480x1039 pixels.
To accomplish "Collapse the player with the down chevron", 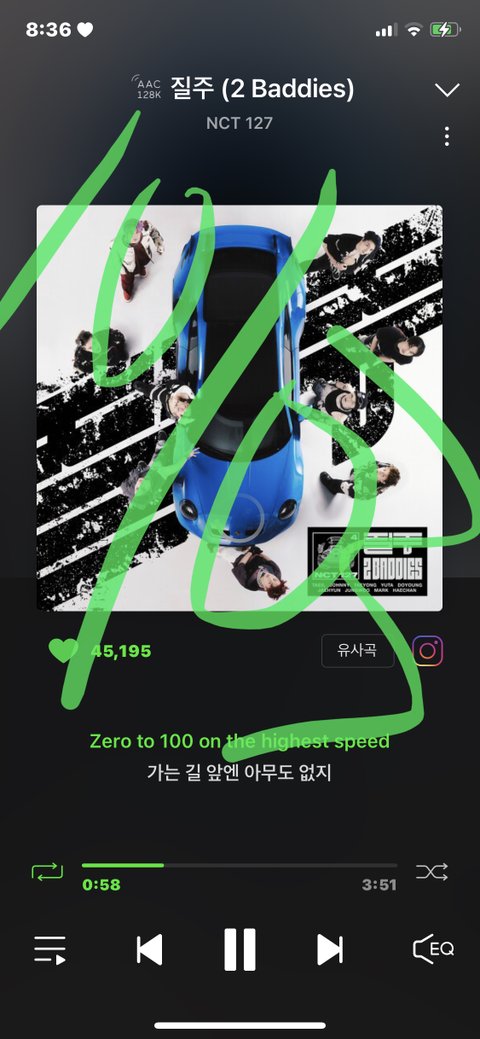I will coord(447,90).
